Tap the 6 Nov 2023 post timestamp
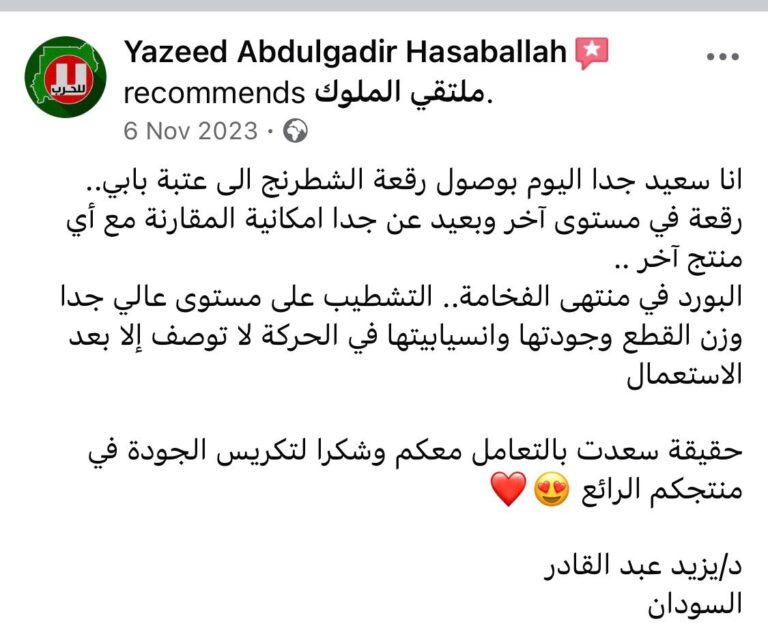The width and height of the screenshot is (768, 637). [x=190, y=131]
